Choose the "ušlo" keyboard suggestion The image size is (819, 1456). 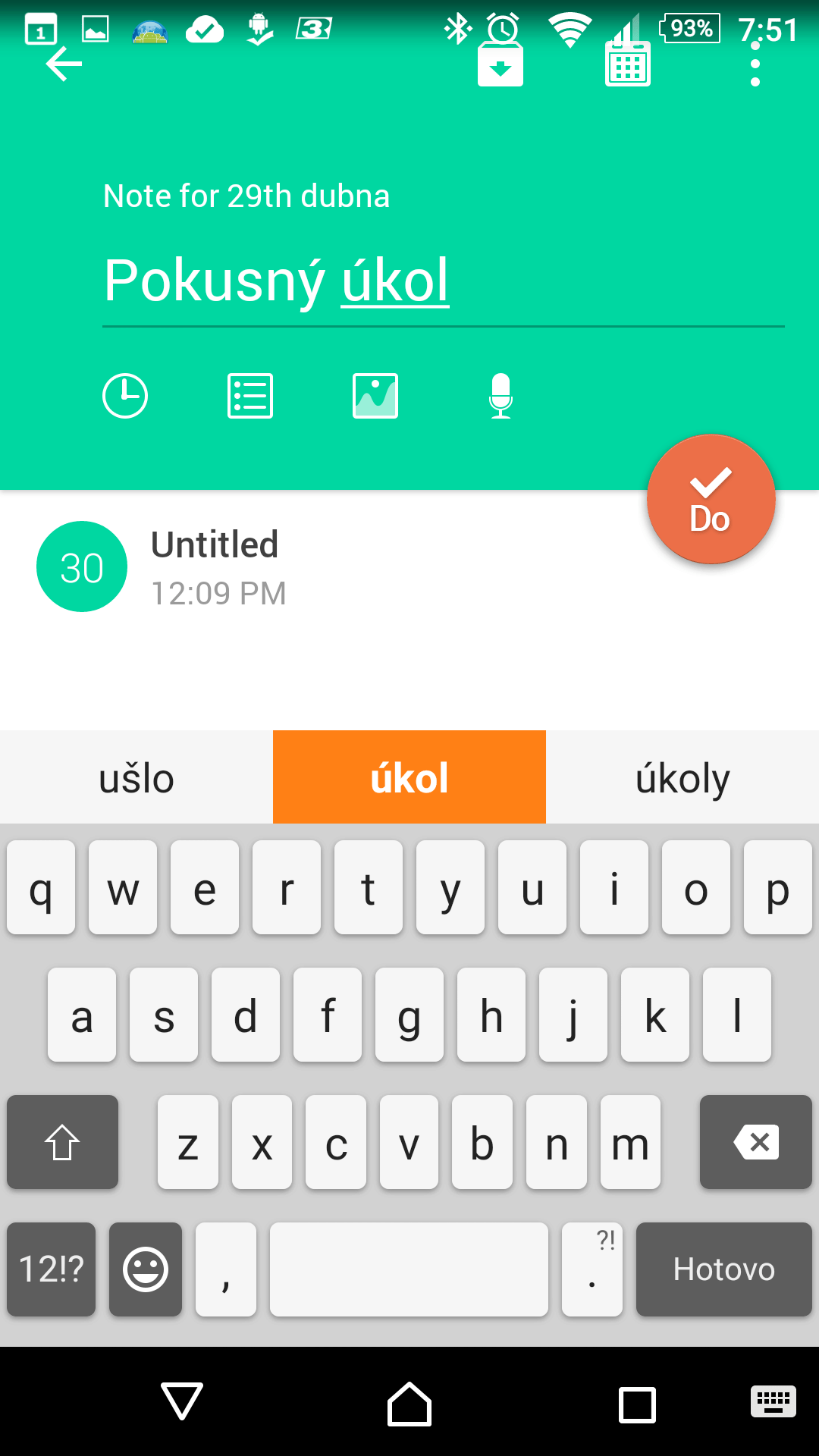click(136, 778)
